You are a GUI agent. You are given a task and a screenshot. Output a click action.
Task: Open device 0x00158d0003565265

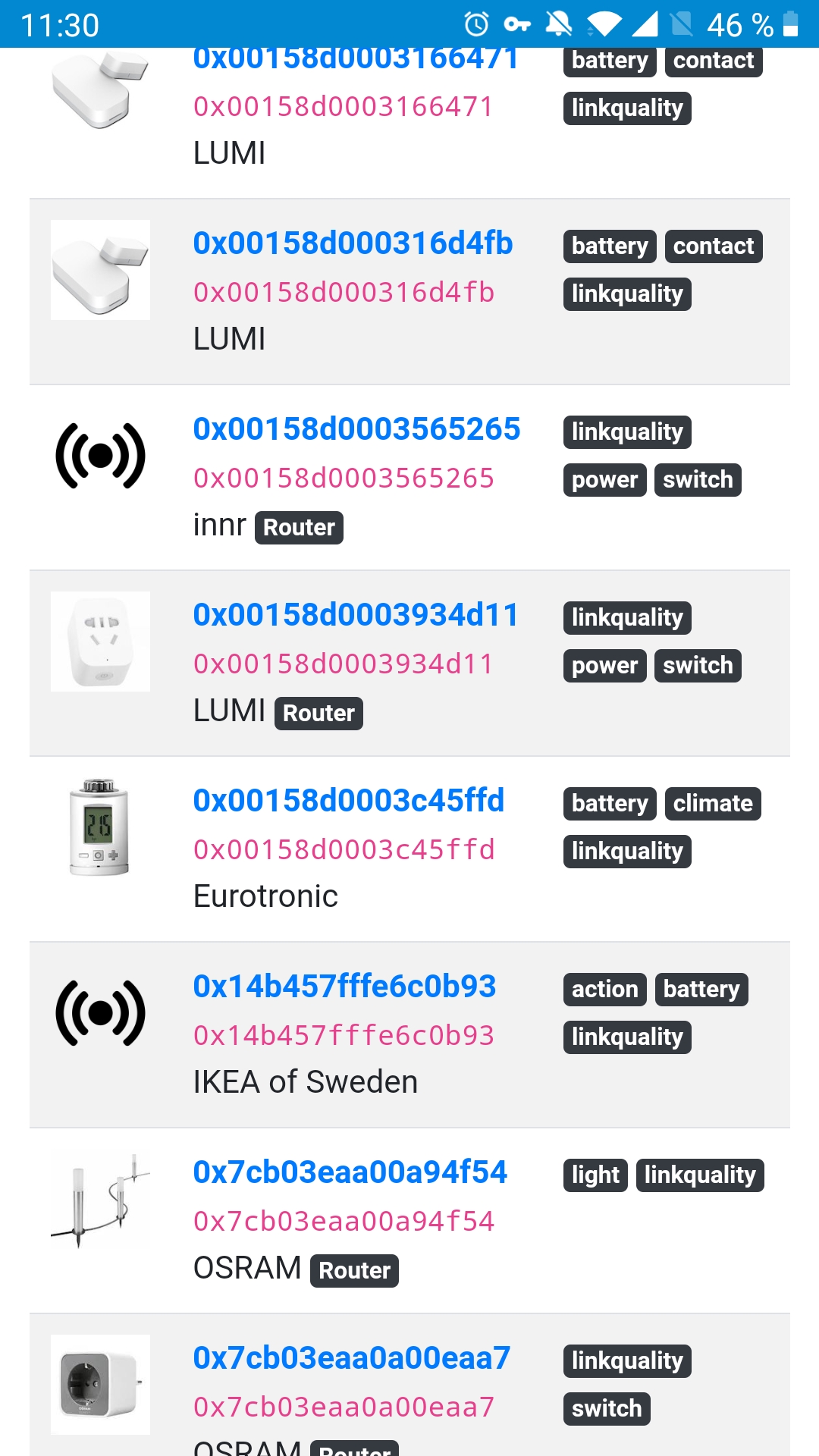point(356,430)
